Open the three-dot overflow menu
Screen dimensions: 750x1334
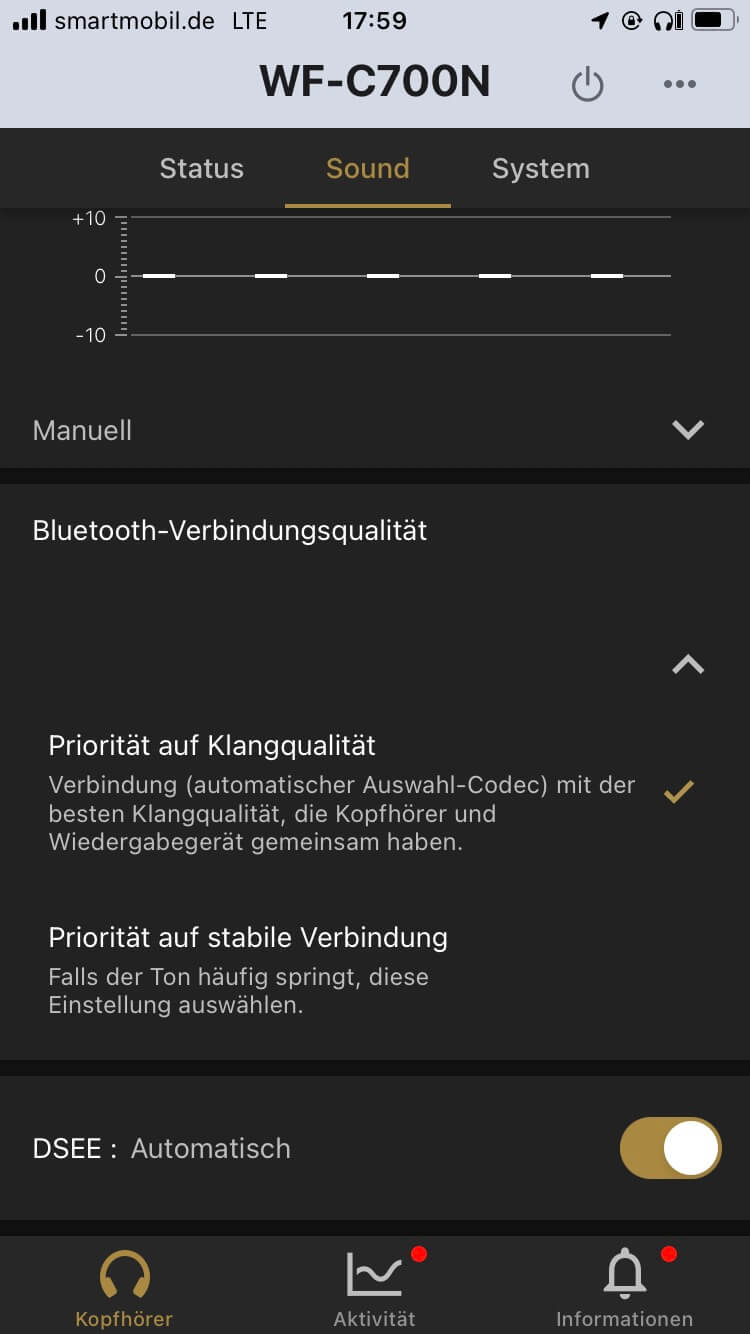pyautogui.click(x=679, y=85)
